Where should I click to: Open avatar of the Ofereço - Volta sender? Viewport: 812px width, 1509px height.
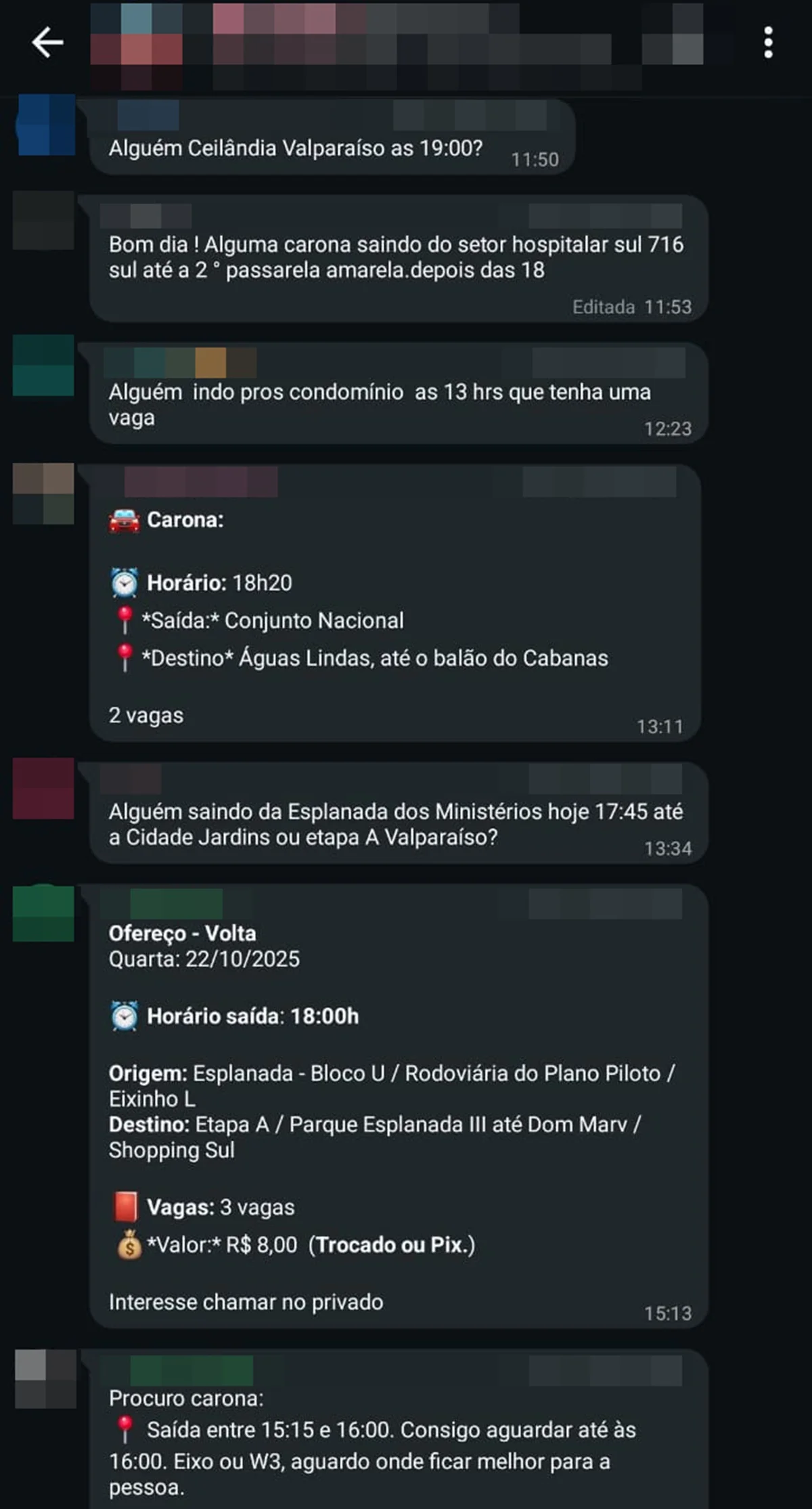pyautogui.click(x=43, y=913)
